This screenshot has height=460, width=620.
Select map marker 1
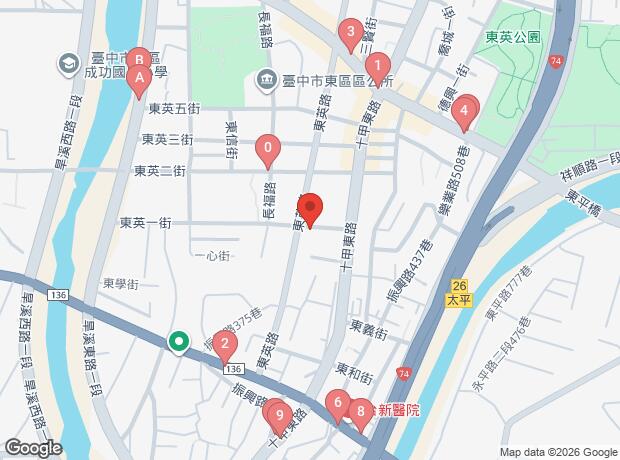click(x=371, y=68)
